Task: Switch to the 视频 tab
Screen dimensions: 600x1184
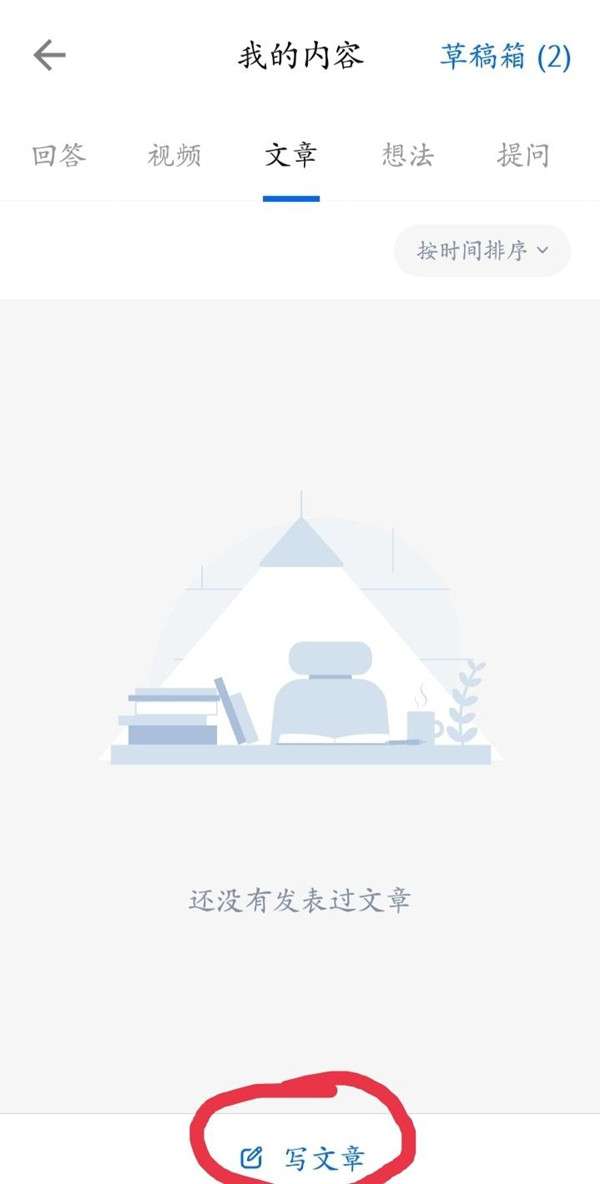Action: pos(175,156)
